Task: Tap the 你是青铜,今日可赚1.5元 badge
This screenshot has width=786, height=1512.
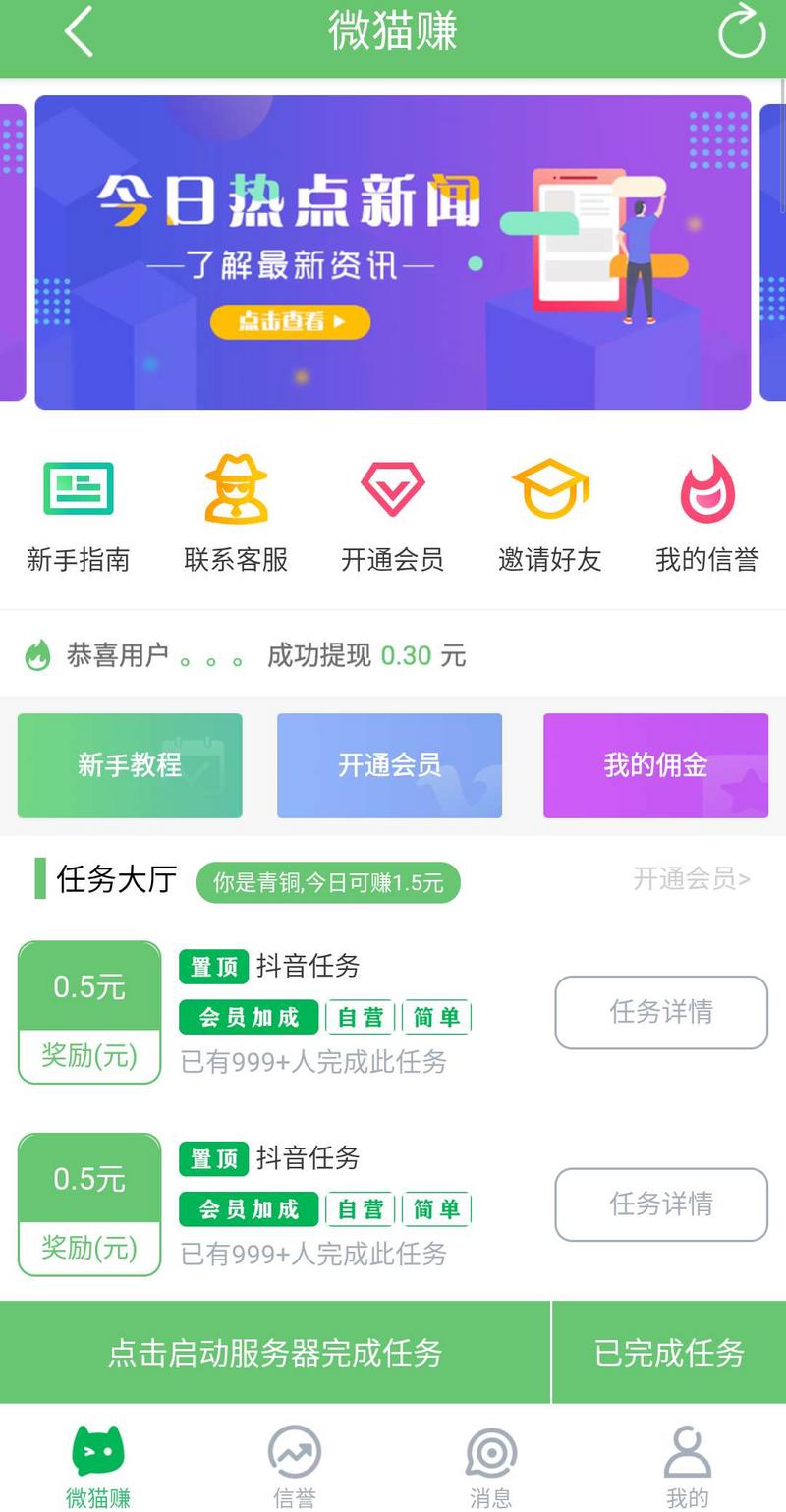Action: [x=328, y=882]
